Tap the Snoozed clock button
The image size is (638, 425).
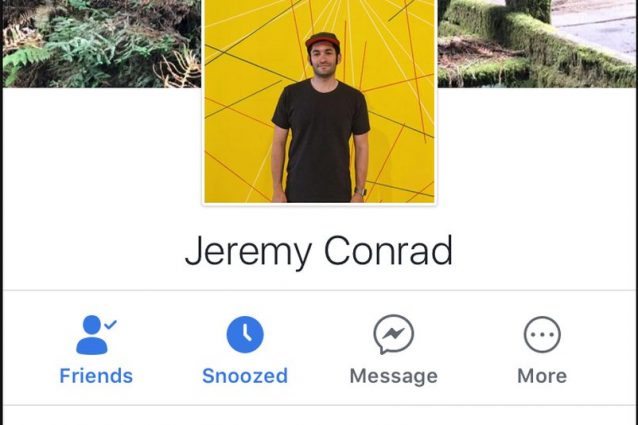click(245, 348)
